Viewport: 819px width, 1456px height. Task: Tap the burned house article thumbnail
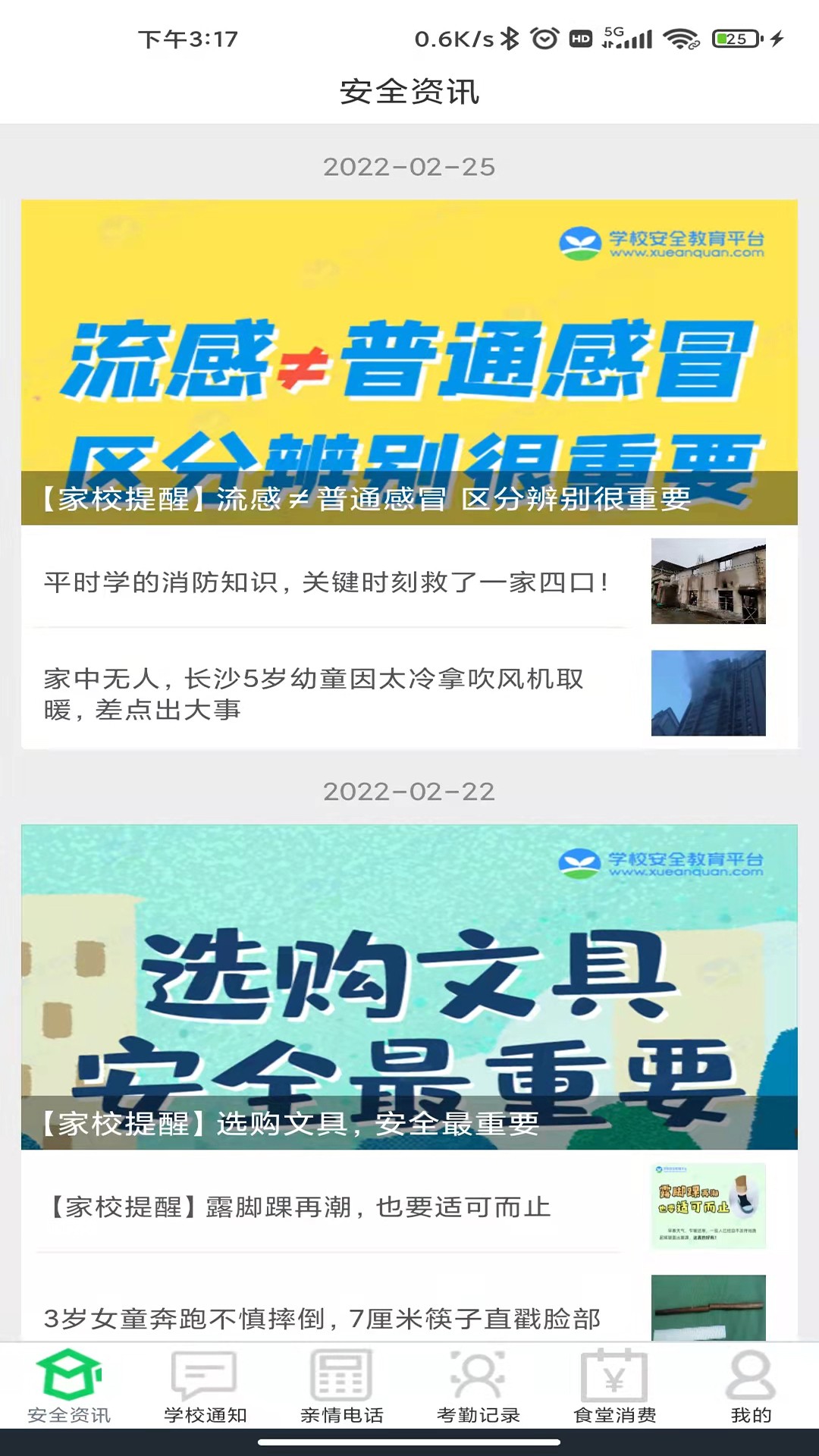click(x=708, y=582)
